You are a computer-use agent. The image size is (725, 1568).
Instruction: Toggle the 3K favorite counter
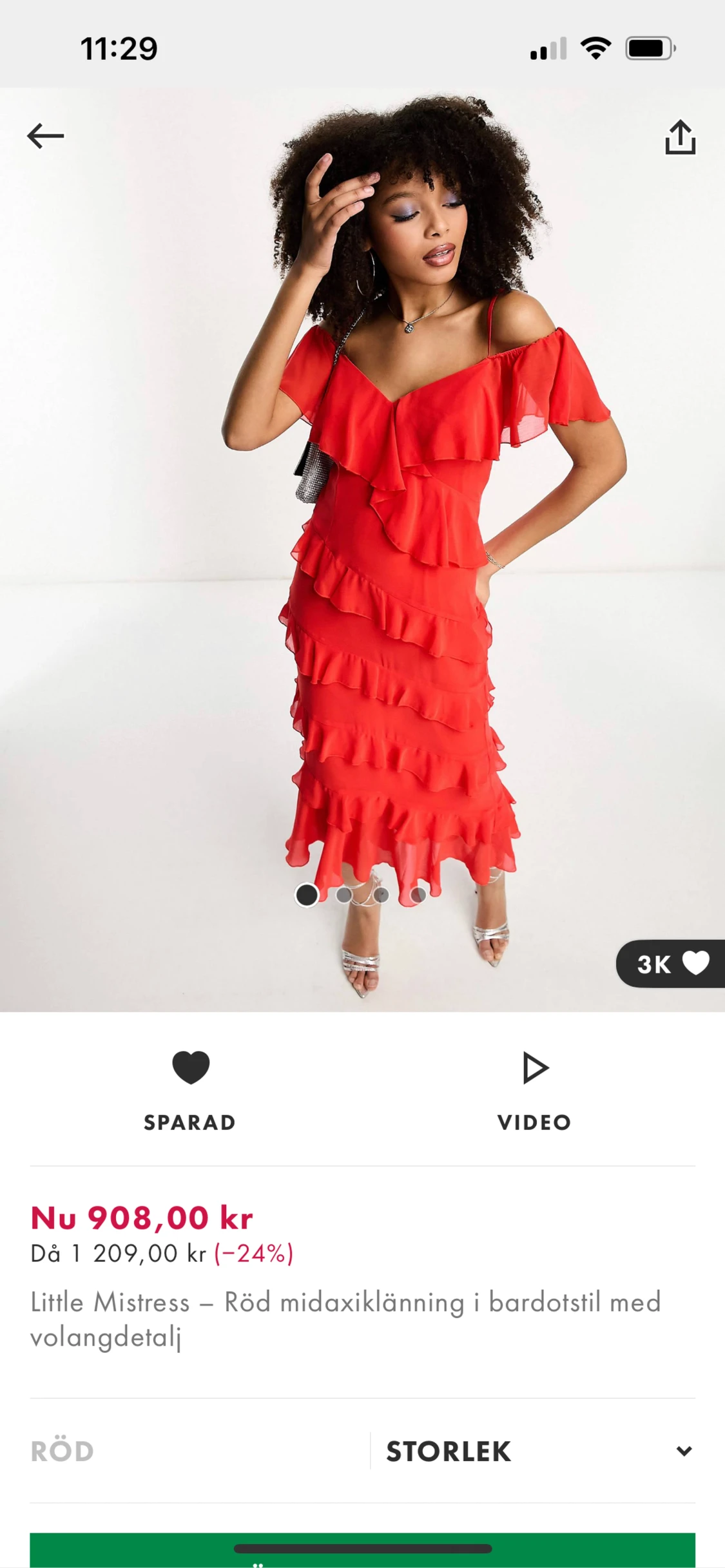point(667,964)
